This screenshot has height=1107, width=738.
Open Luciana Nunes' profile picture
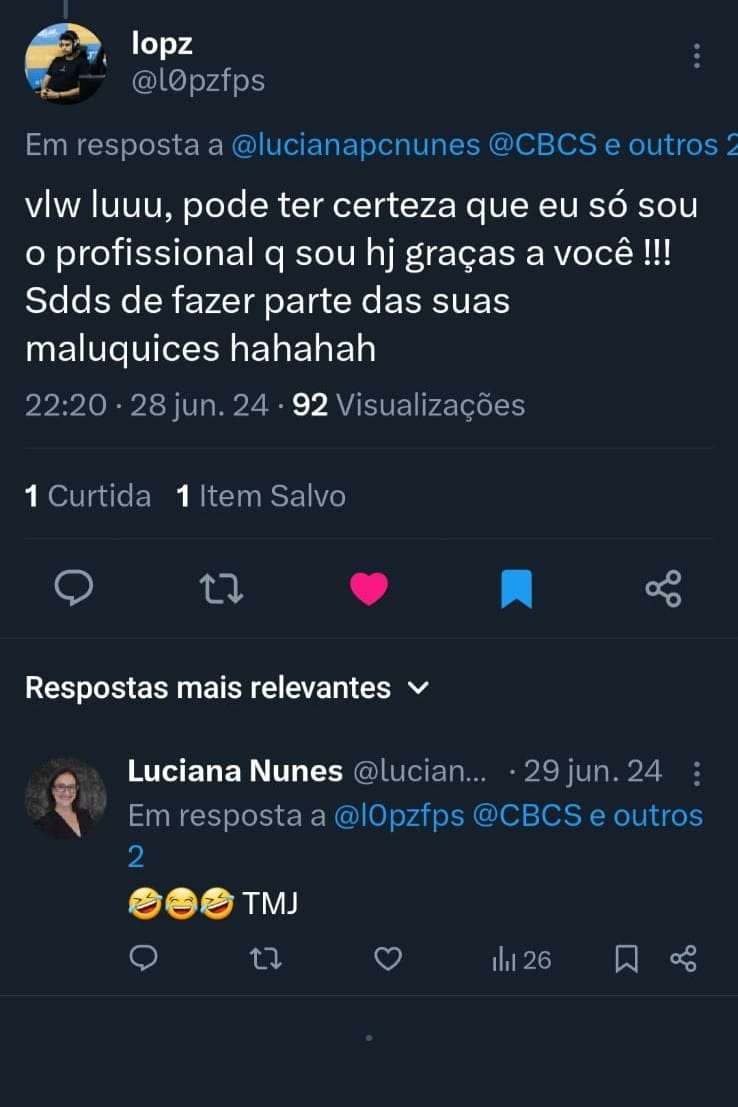[65, 797]
